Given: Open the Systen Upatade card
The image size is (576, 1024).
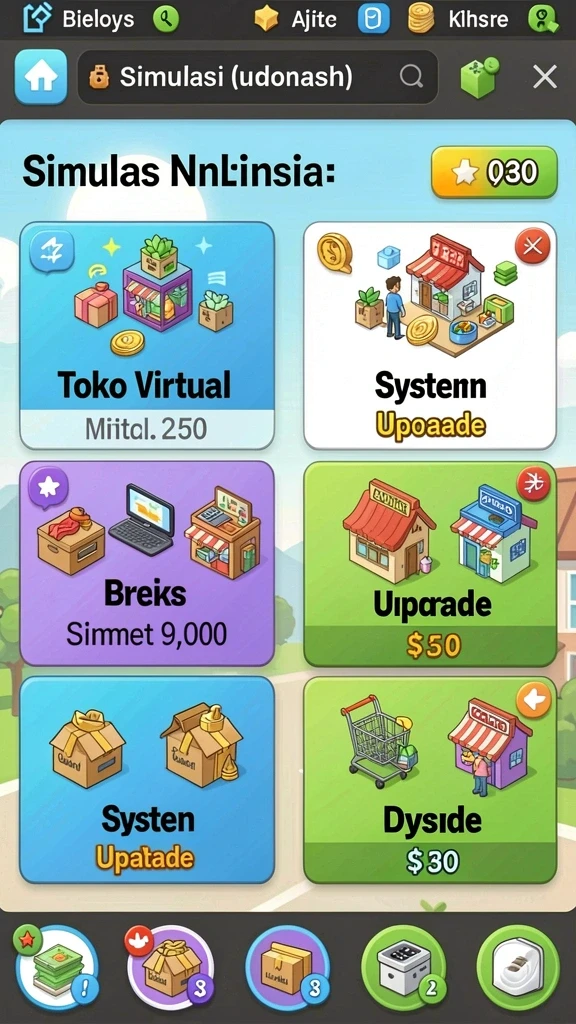Looking at the screenshot, I should pos(147,780).
